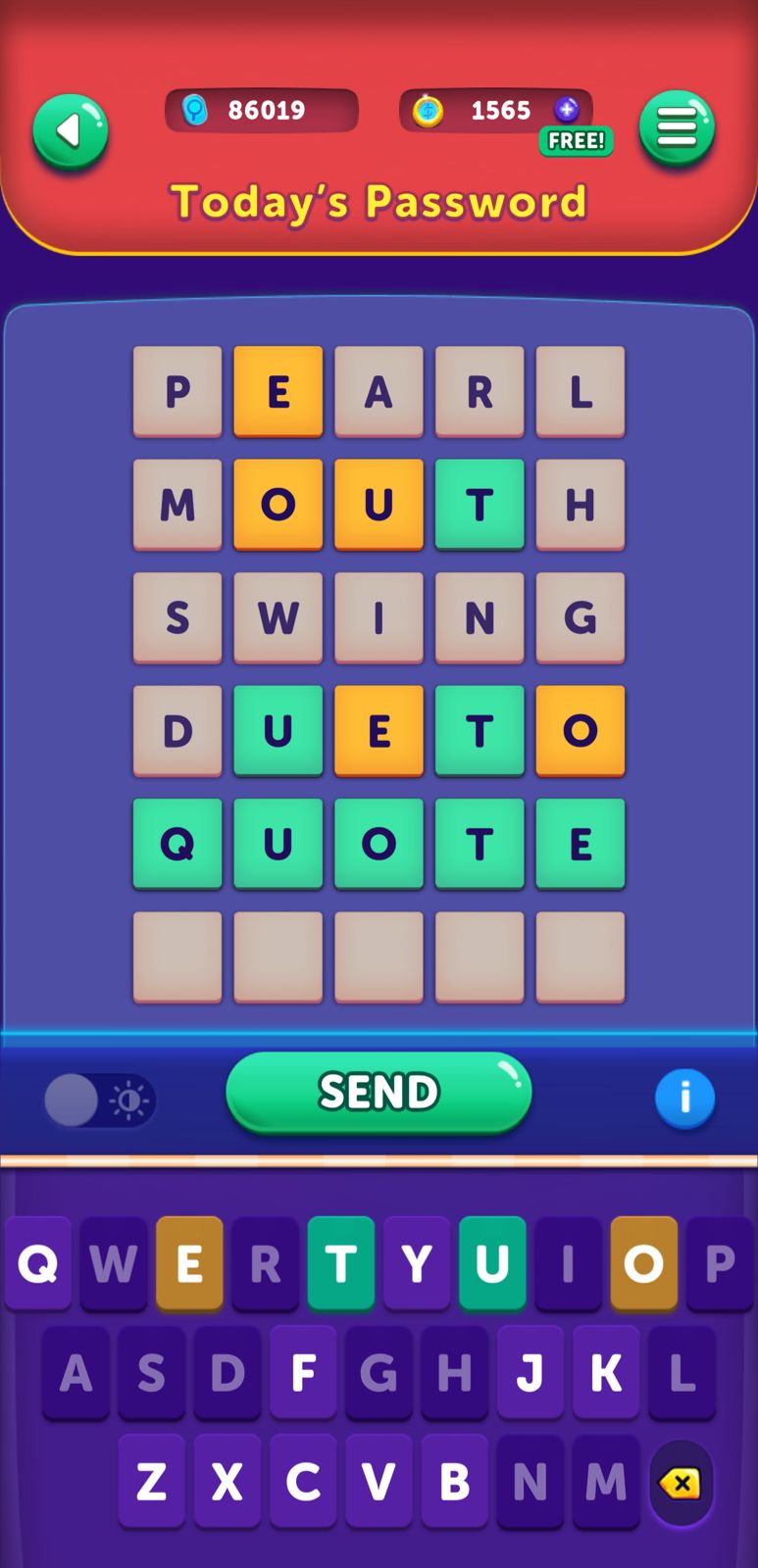Tap the F key on the keyboard
This screenshot has height=1568, width=758.
pos(303,1373)
